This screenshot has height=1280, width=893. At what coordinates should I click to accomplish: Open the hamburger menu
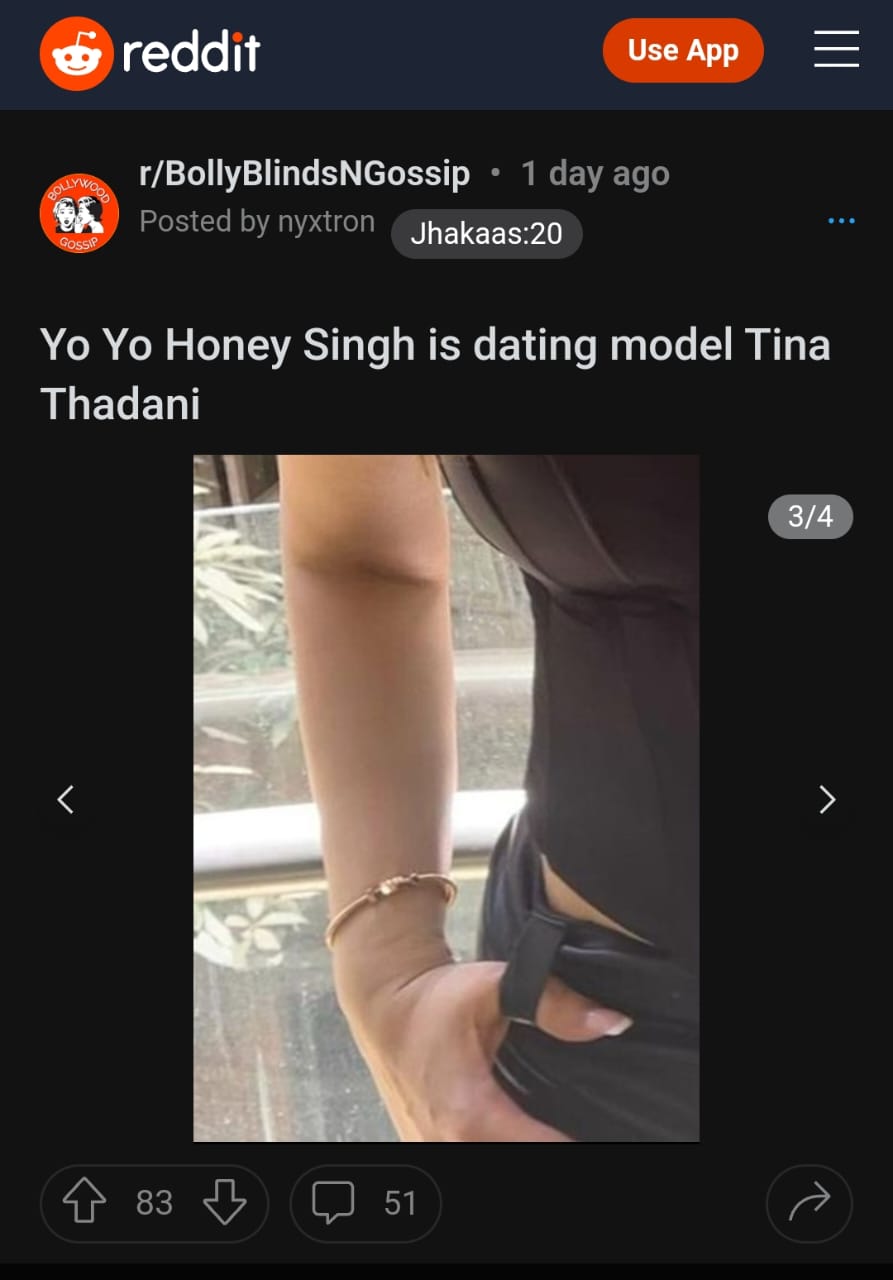tap(836, 49)
